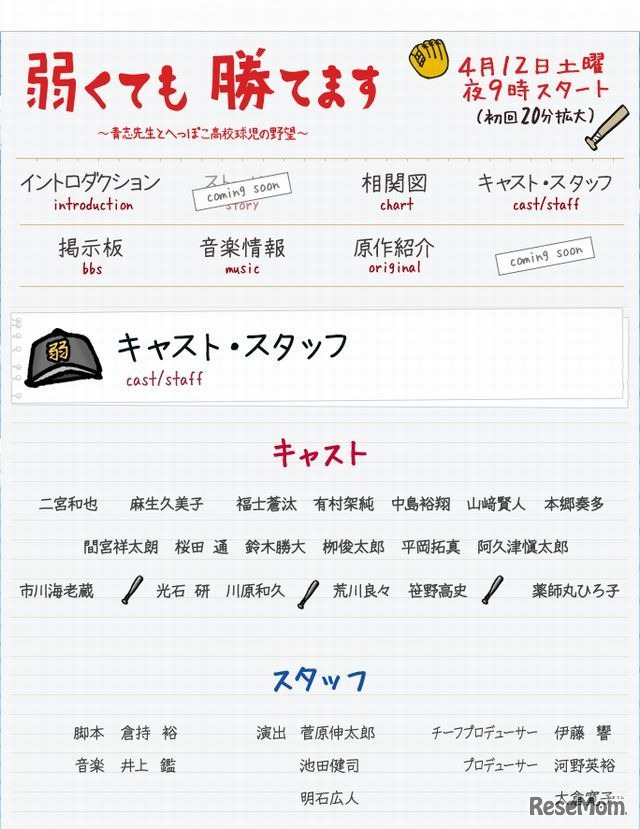Open the 原作紹介 original page
Viewport: 640px width, 829px height.
(394, 254)
